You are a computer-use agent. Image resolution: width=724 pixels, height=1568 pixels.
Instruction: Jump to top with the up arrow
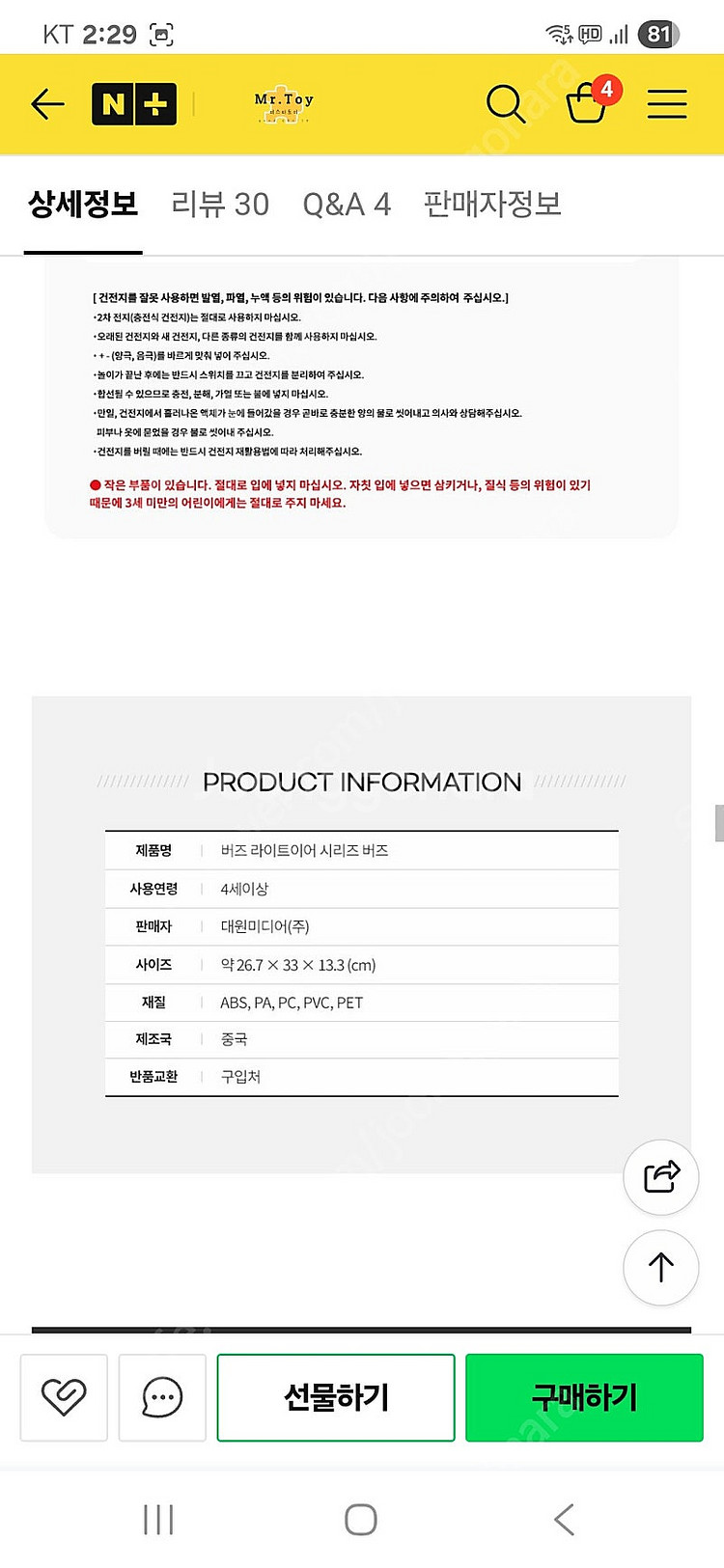661,1267
